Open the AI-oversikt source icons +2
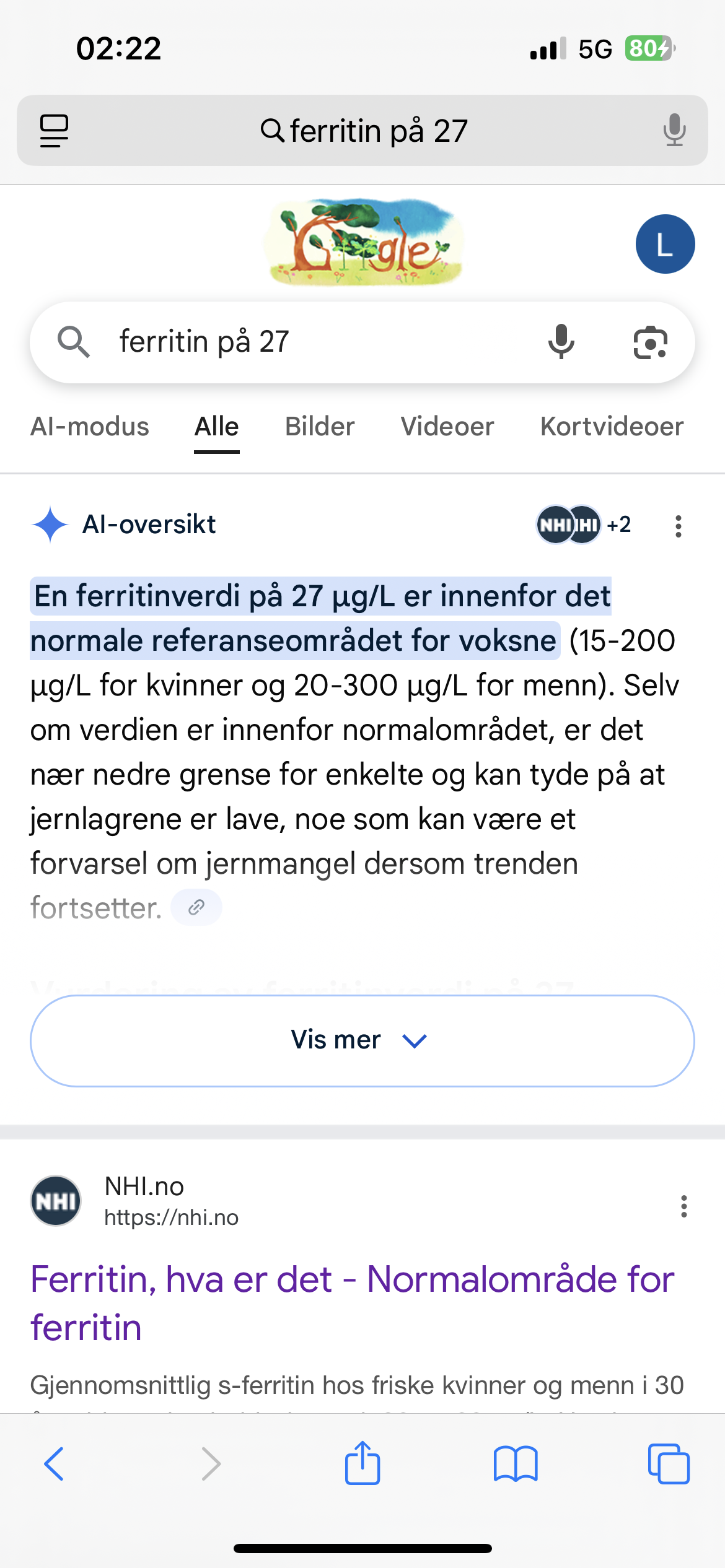The width and height of the screenshot is (725, 1568). [x=582, y=525]
